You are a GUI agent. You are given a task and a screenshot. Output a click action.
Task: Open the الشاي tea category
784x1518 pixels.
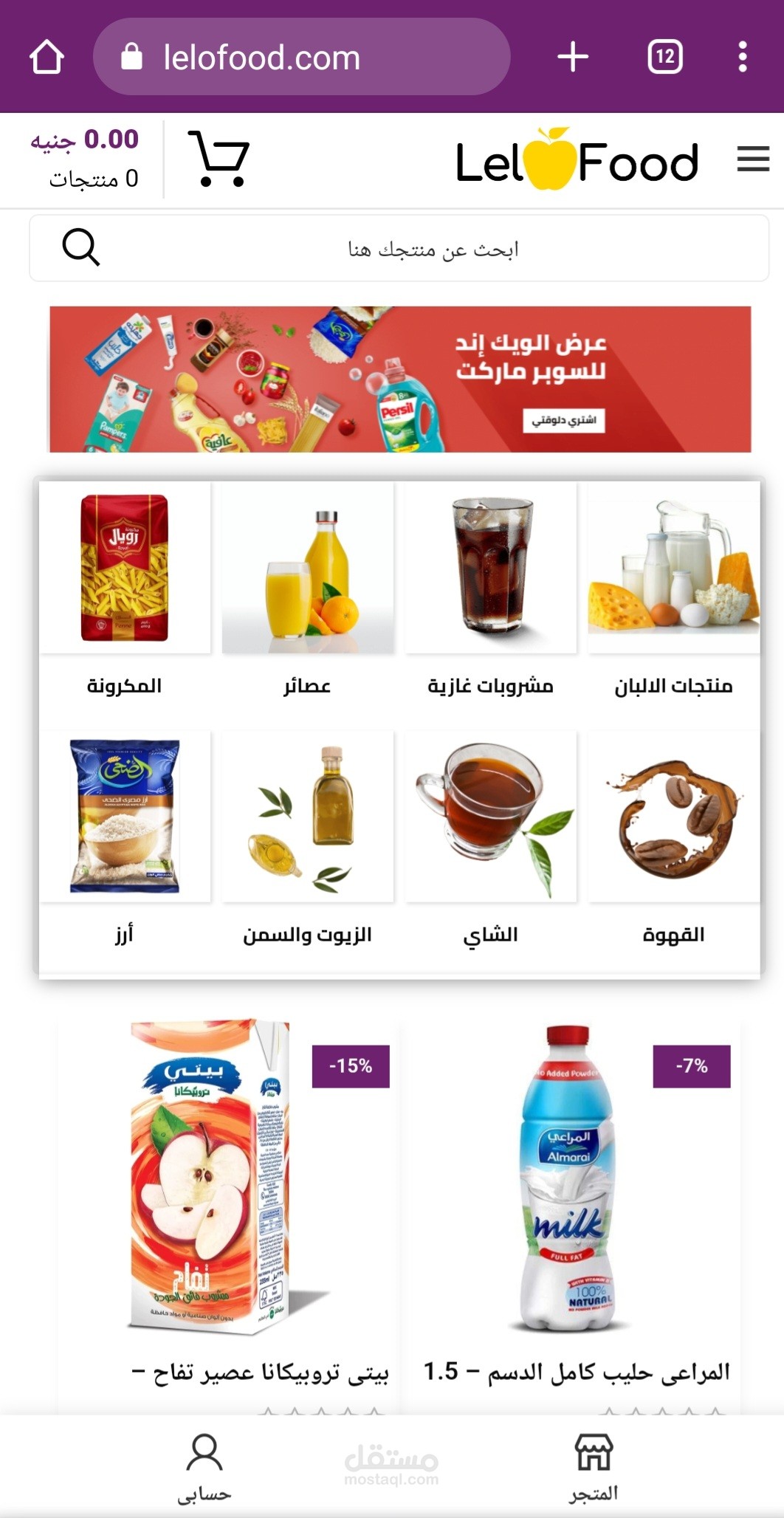pyautogui.click(x=490, y=842)
